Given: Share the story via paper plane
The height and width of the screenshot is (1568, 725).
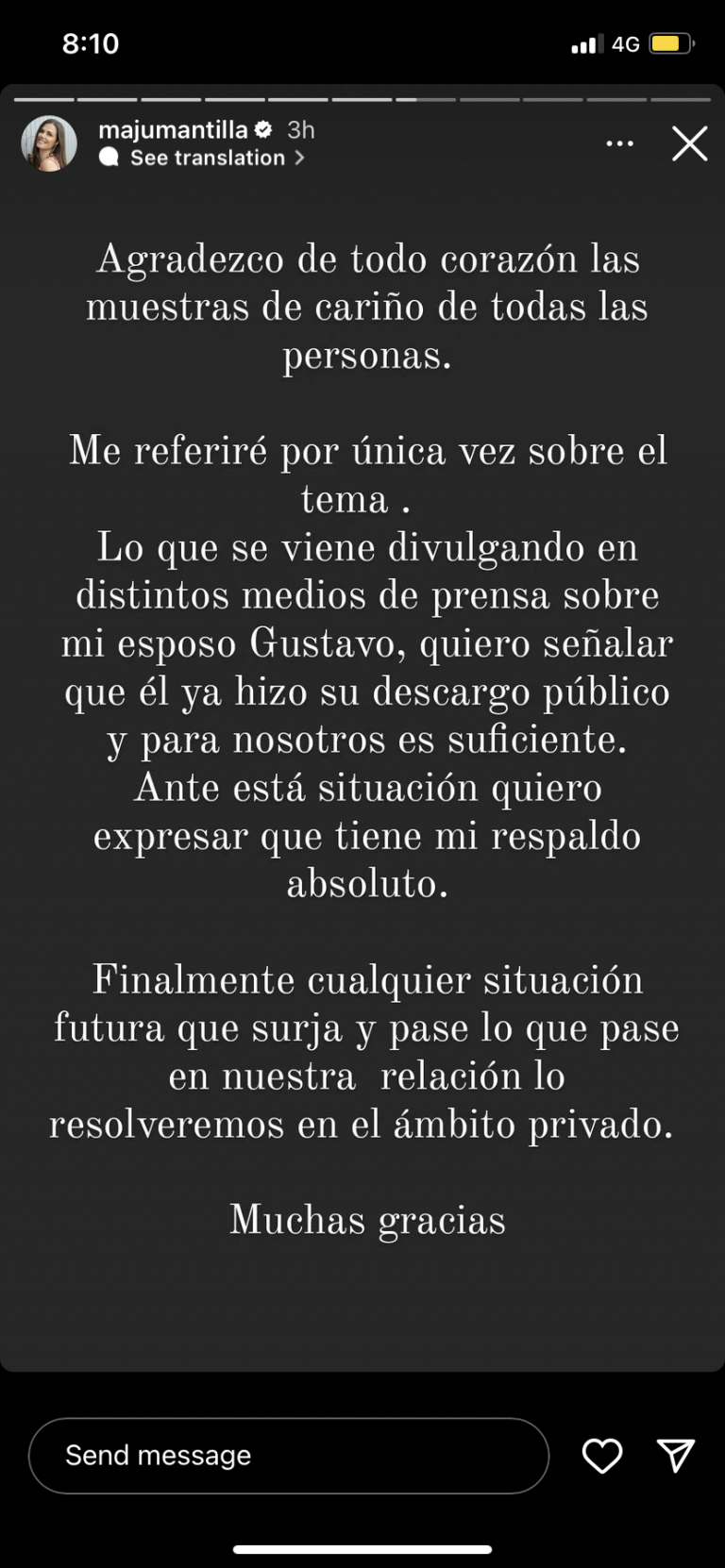Looking at the screenshot, I should click(x=676, y=1456).
